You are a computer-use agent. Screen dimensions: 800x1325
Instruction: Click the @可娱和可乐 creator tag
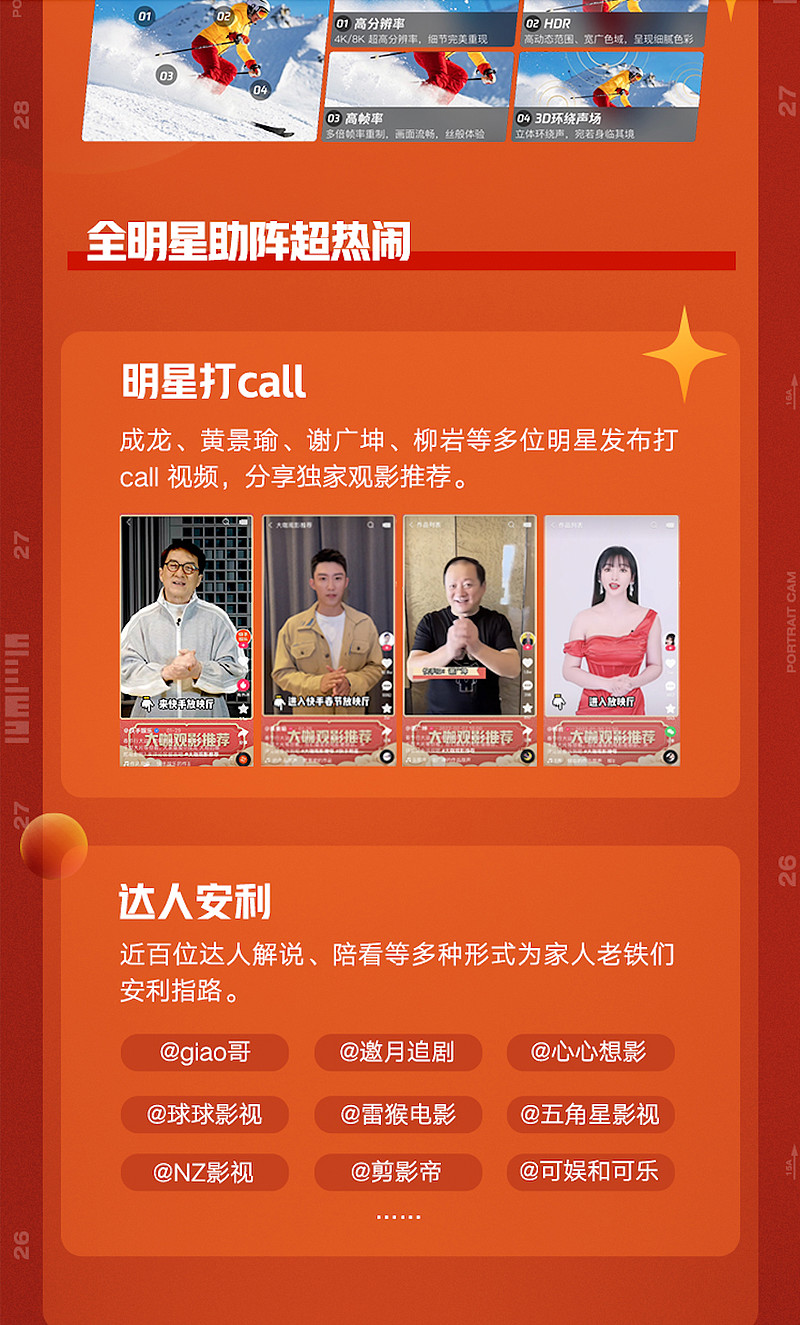point(590,1172)
